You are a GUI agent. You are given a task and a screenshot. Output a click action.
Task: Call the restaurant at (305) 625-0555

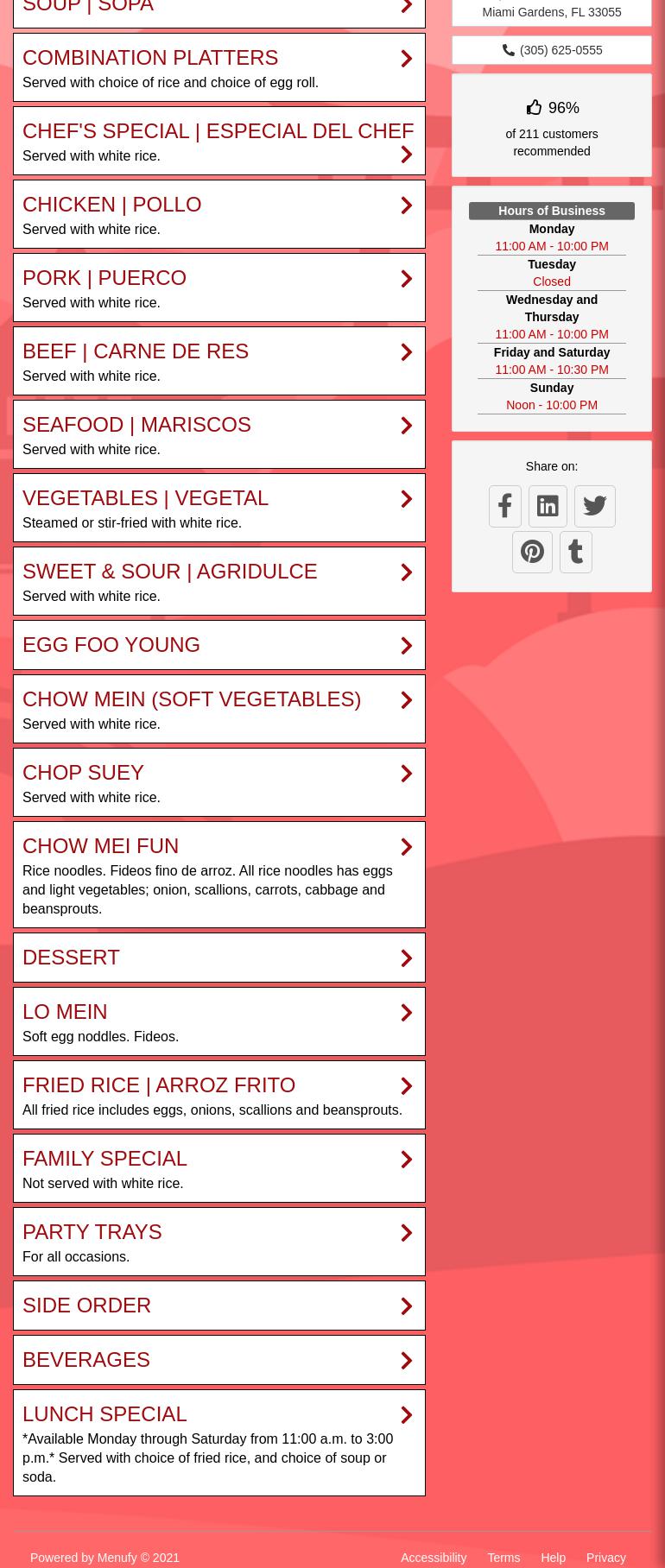(552, 50)
